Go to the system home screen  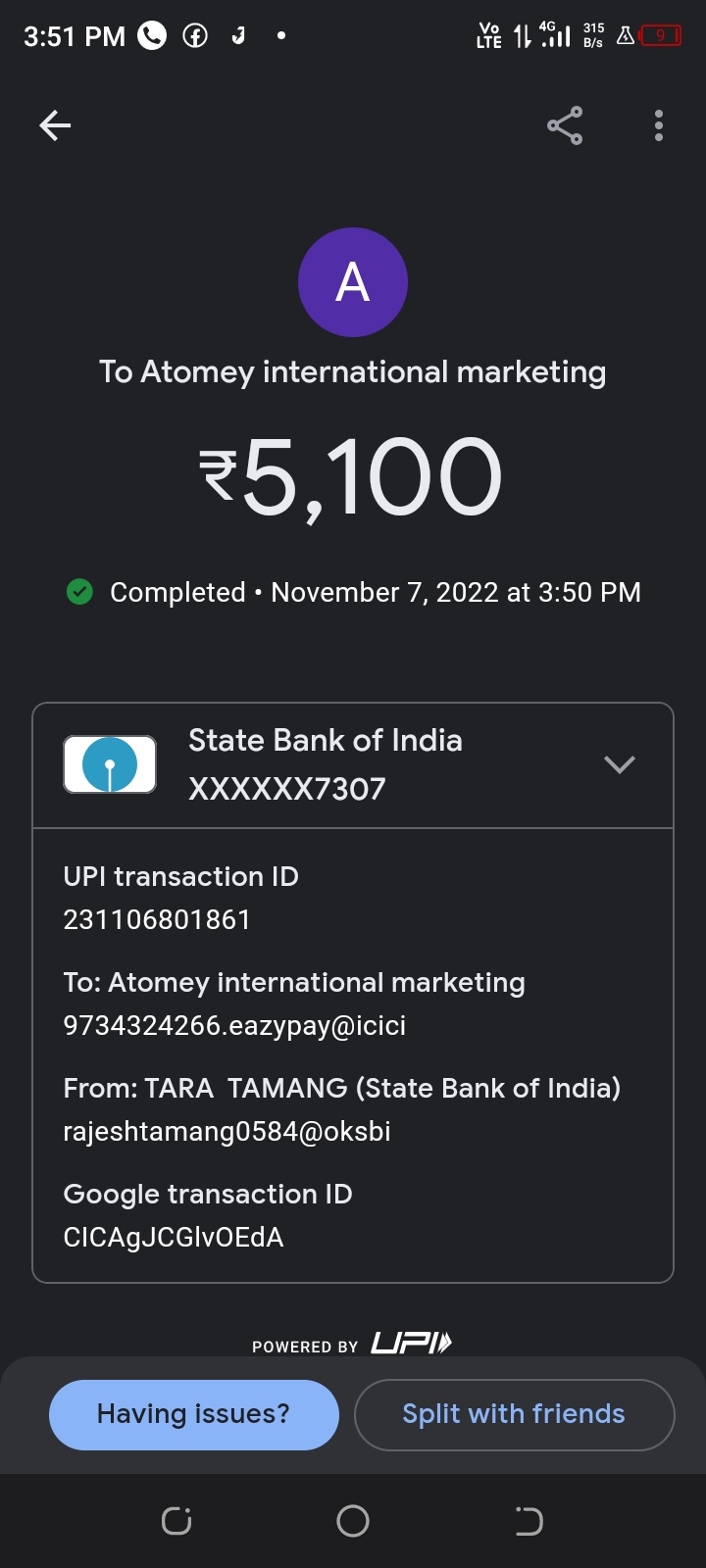[353, 1521]
